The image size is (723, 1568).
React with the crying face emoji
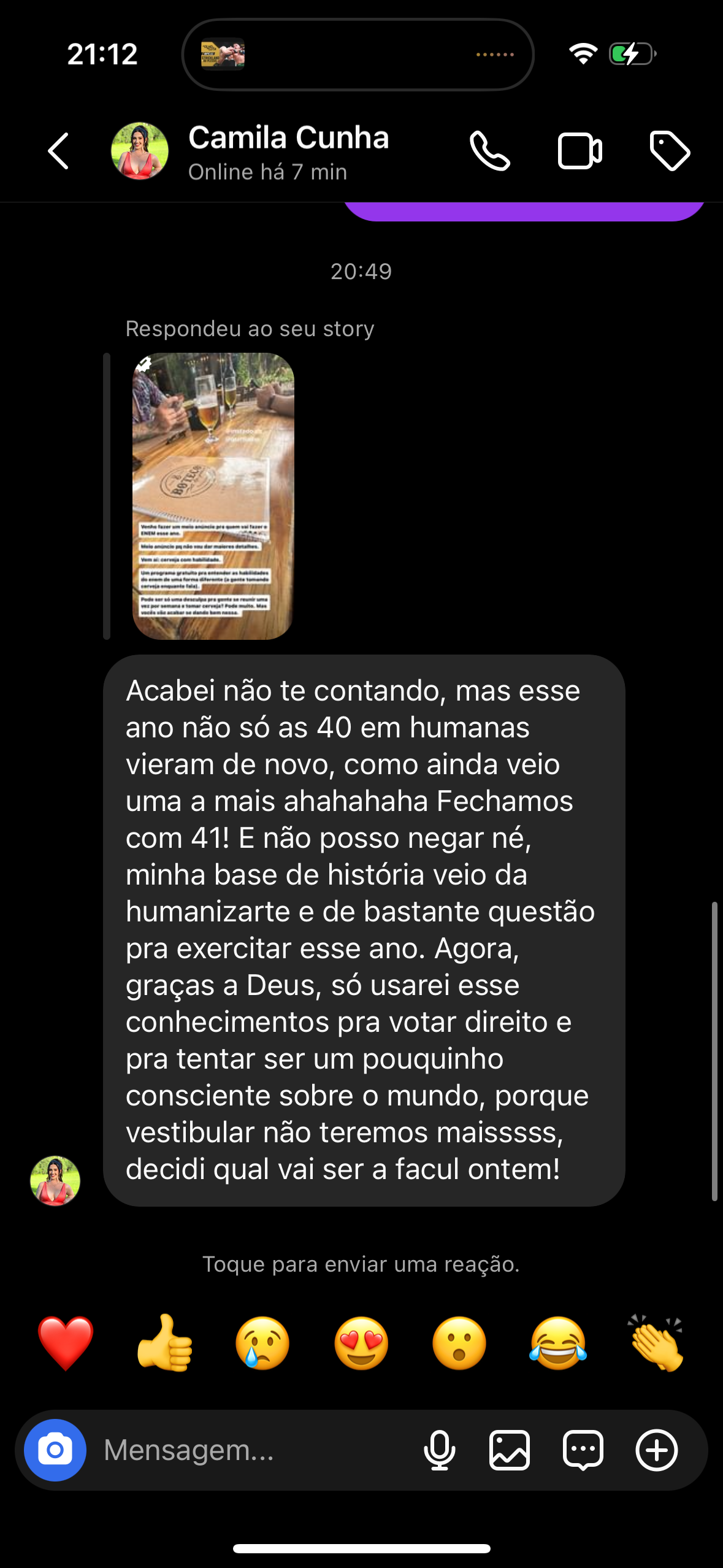click(x=262, y=1343)
